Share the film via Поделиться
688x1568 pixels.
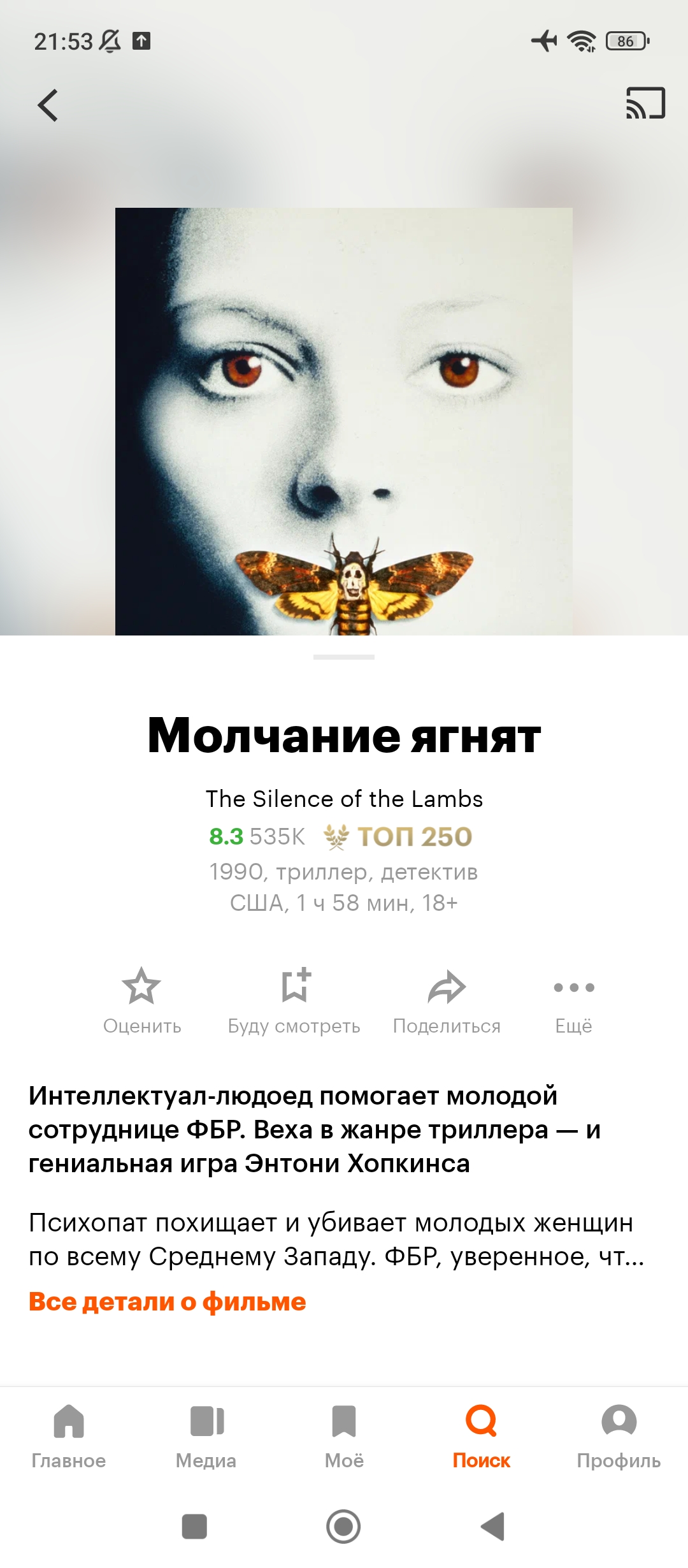(x=447, y=999)
